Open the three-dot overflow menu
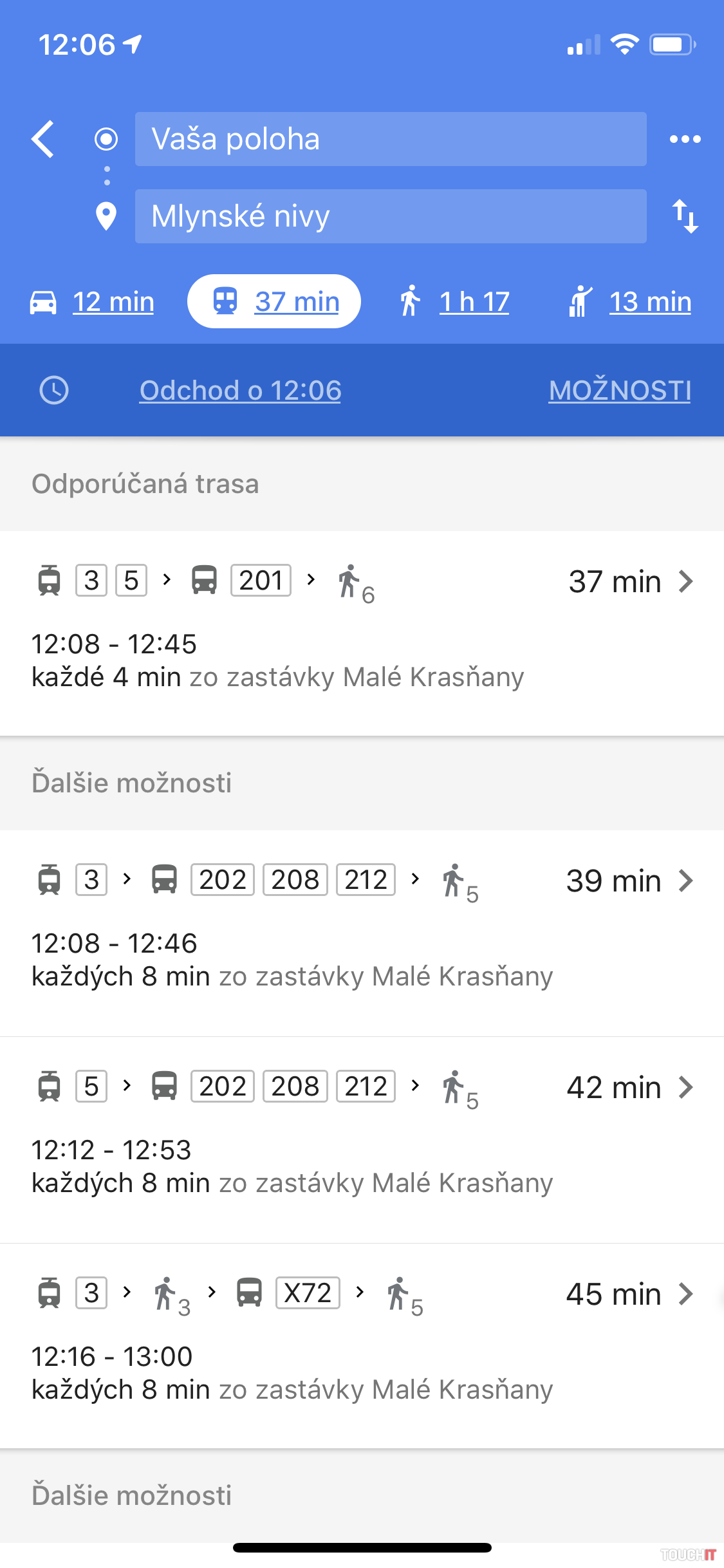 (685, 139)
